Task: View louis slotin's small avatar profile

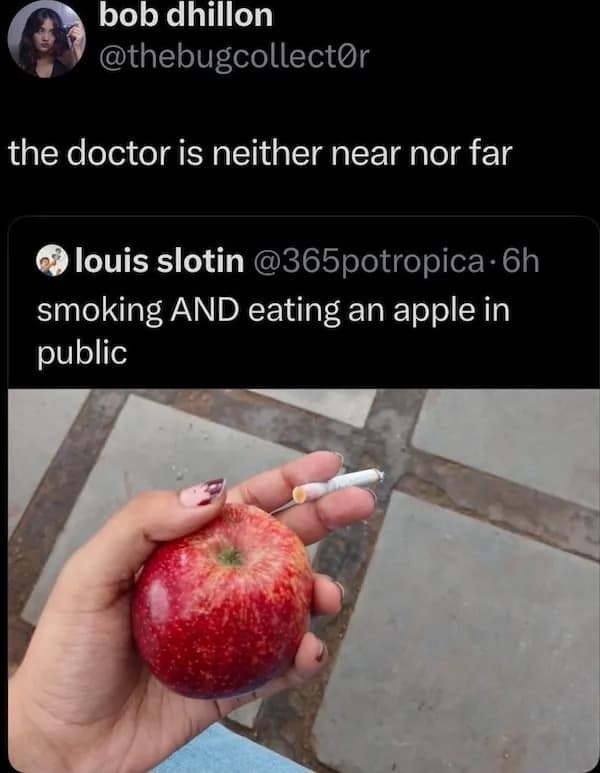Action: (x=50, y=263)
